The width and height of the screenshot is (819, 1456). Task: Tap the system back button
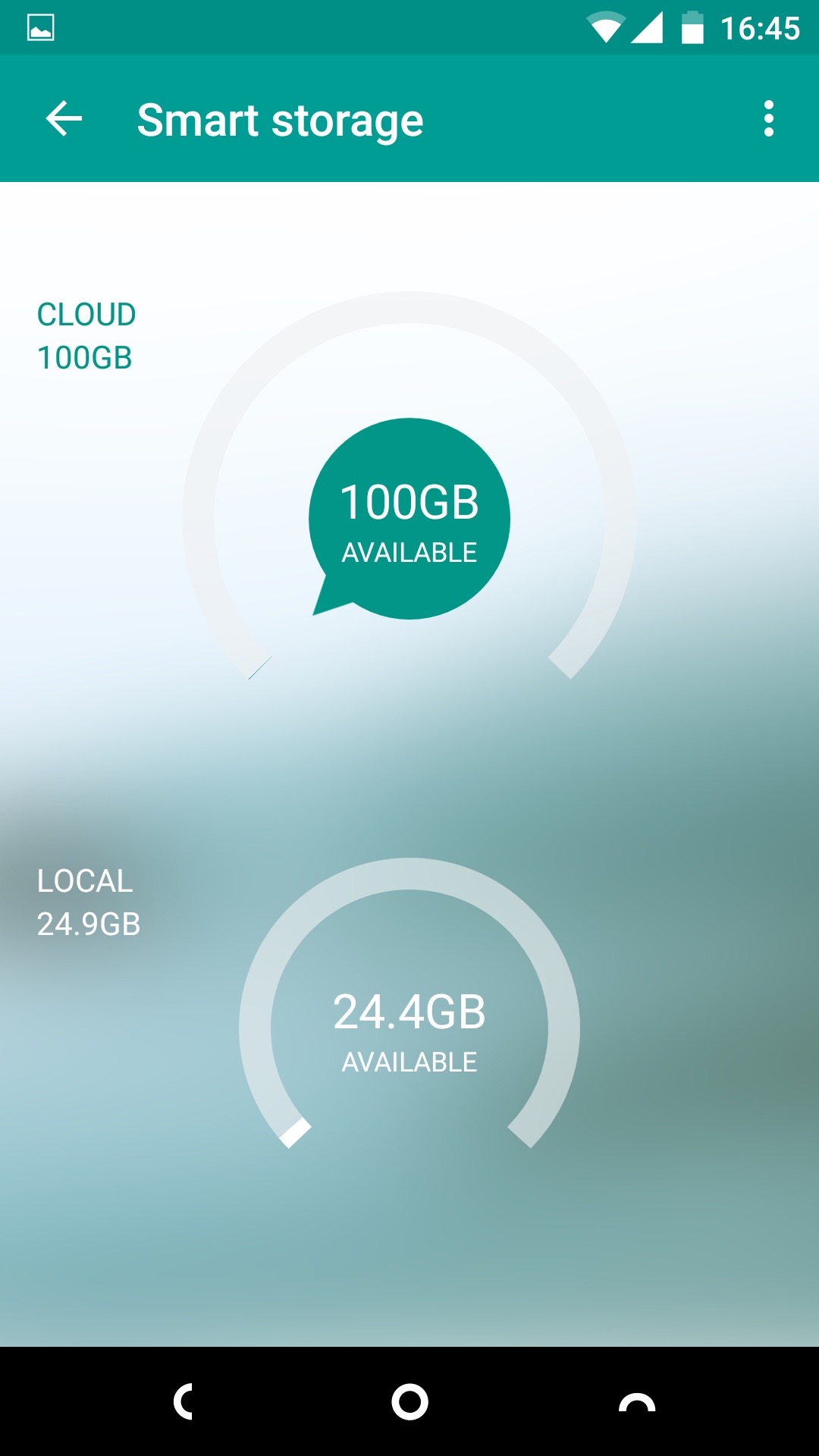click(x=184, y=1401)
